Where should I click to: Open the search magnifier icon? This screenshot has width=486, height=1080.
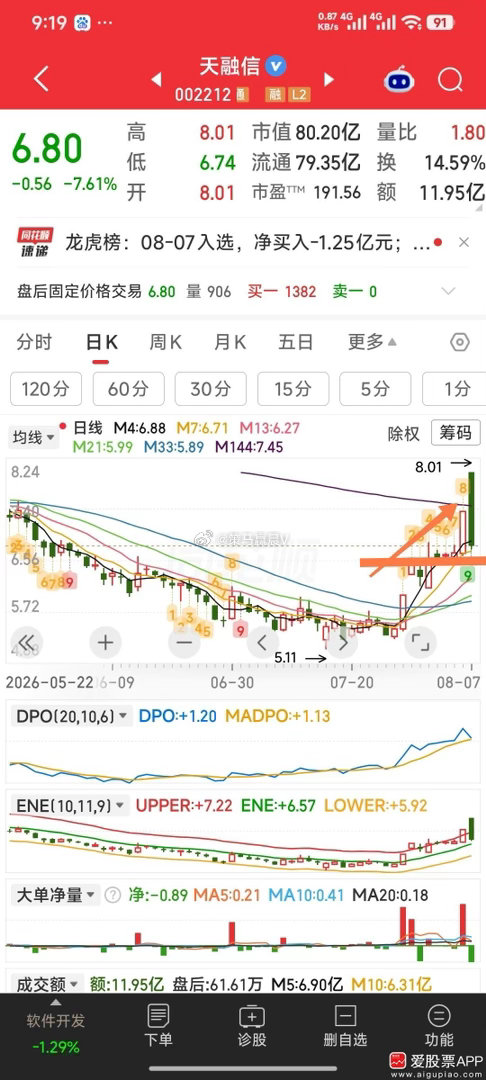point(450,81)
